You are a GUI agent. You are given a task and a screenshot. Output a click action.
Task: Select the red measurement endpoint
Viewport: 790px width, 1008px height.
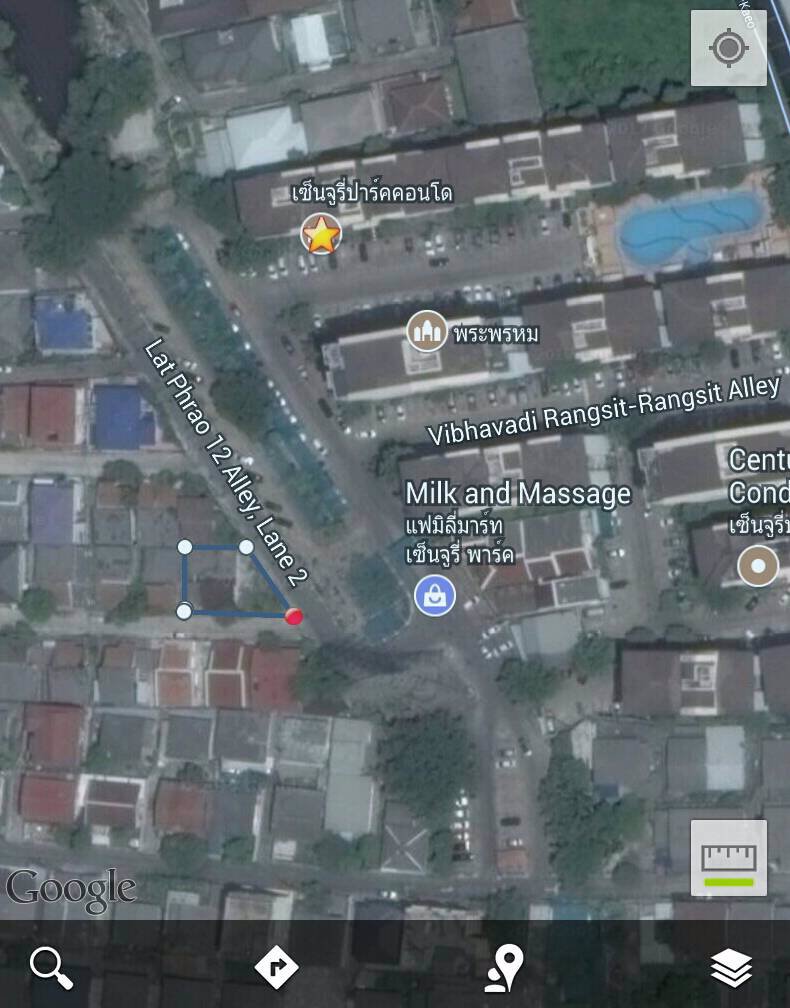tap(294, 617)
